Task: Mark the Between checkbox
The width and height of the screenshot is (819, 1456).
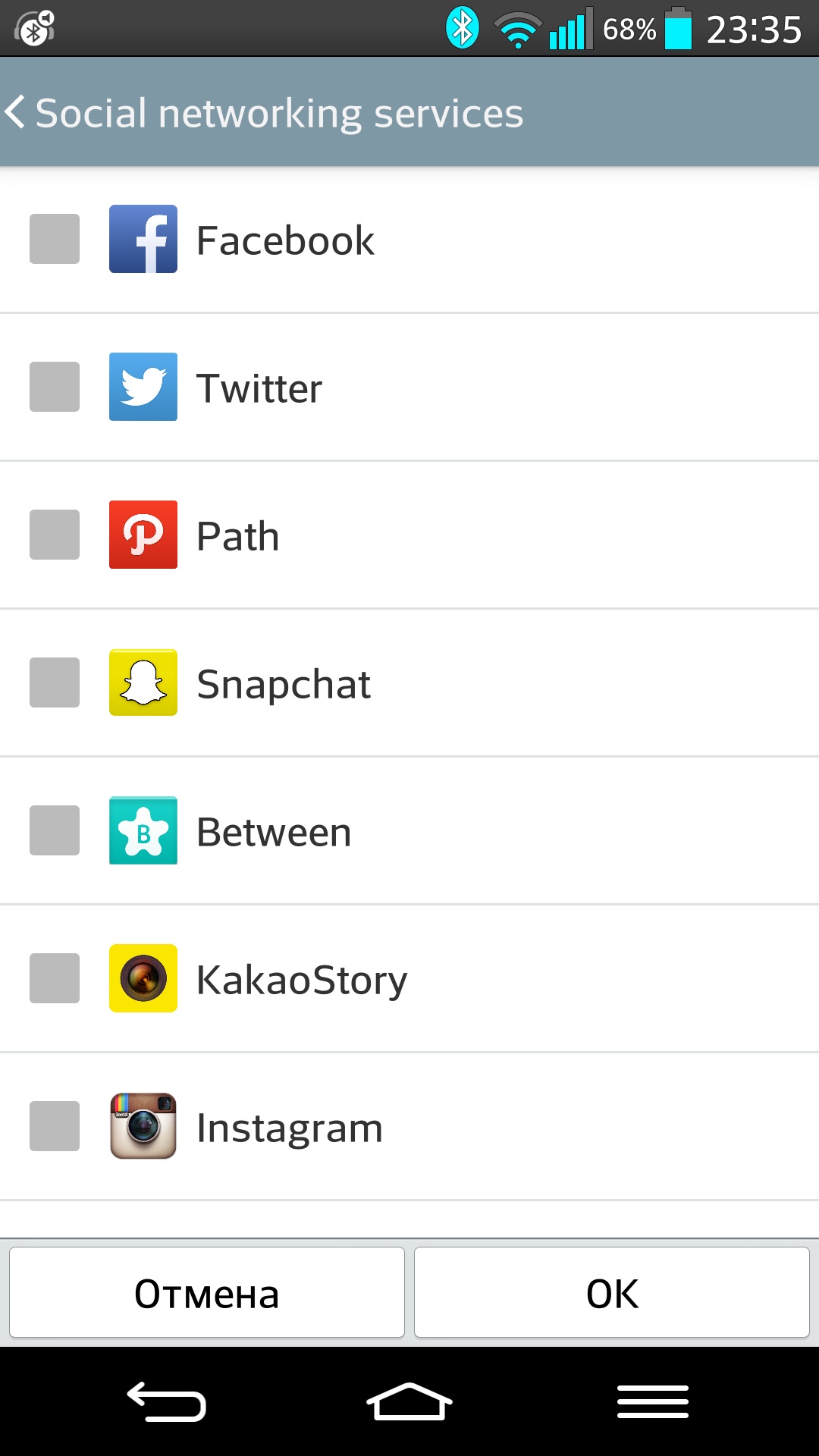Action: point(55,830)
